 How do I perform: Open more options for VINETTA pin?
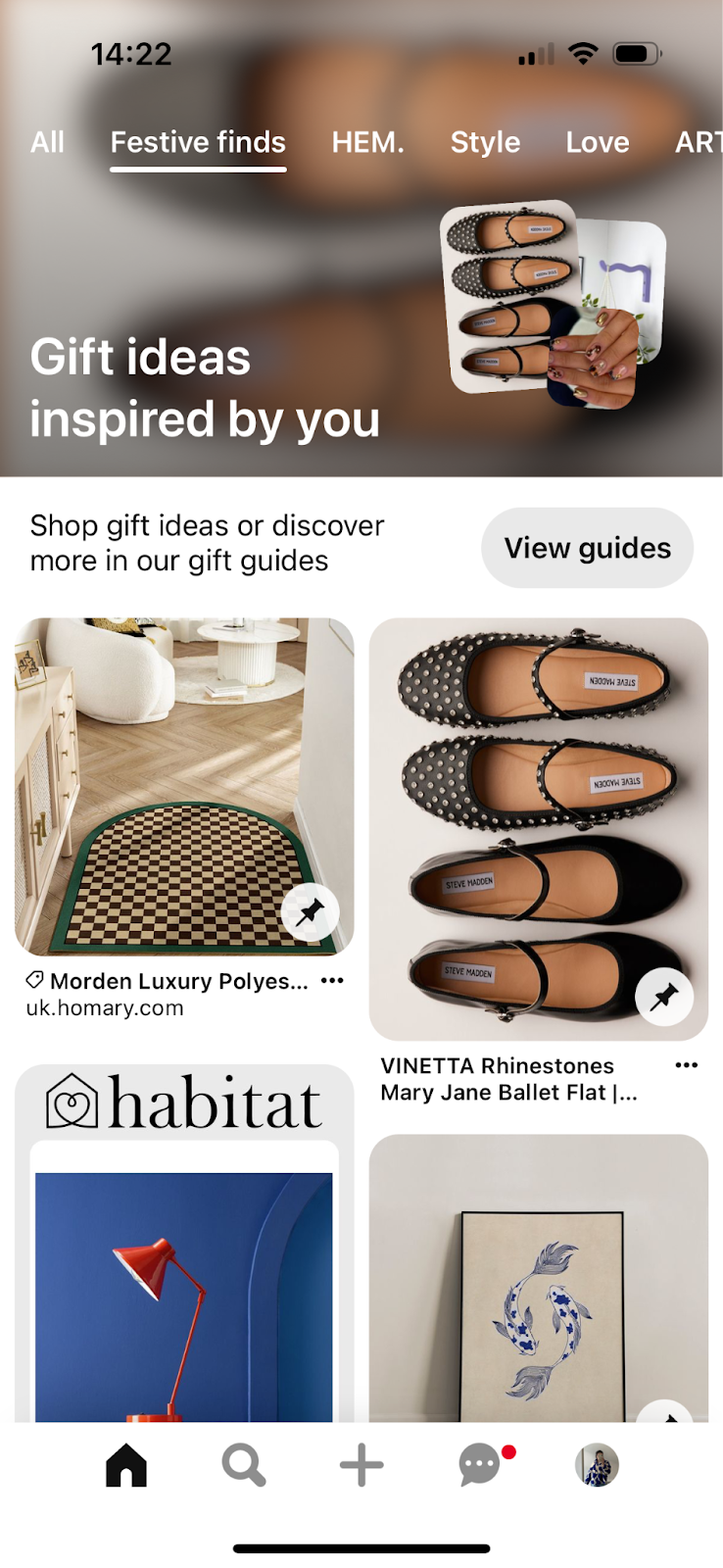click(x=687, y=1065)
